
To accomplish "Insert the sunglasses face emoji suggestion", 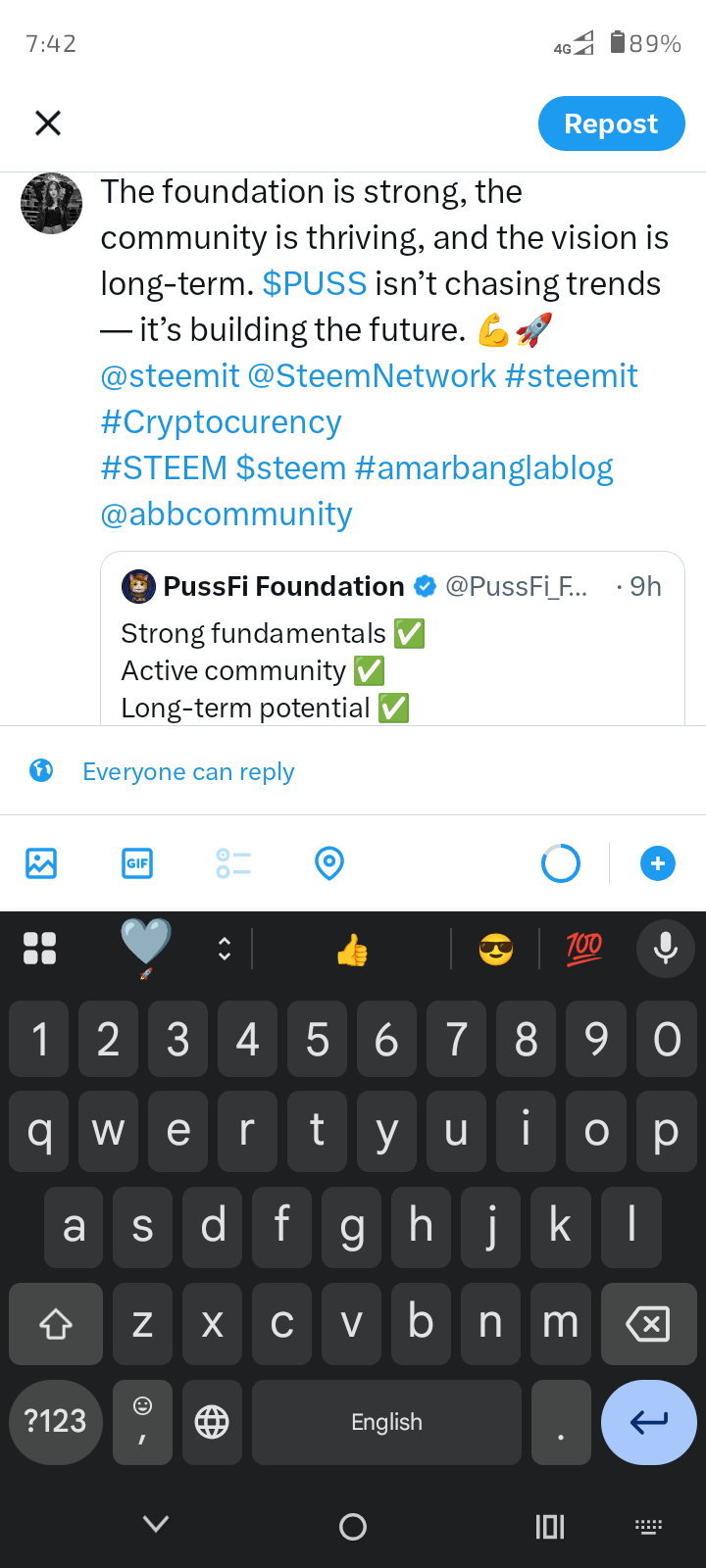I will pyautogui.click(x=495, y=949).
